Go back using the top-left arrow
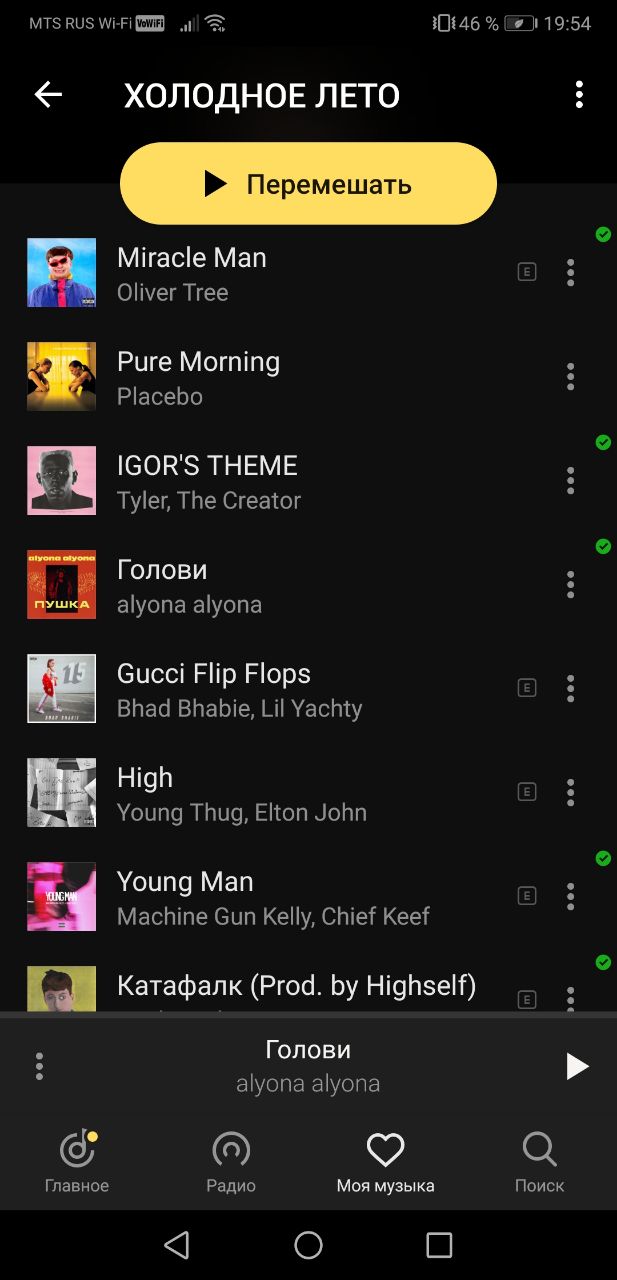This screenshot has height=1280, width=617. [48, 95]
